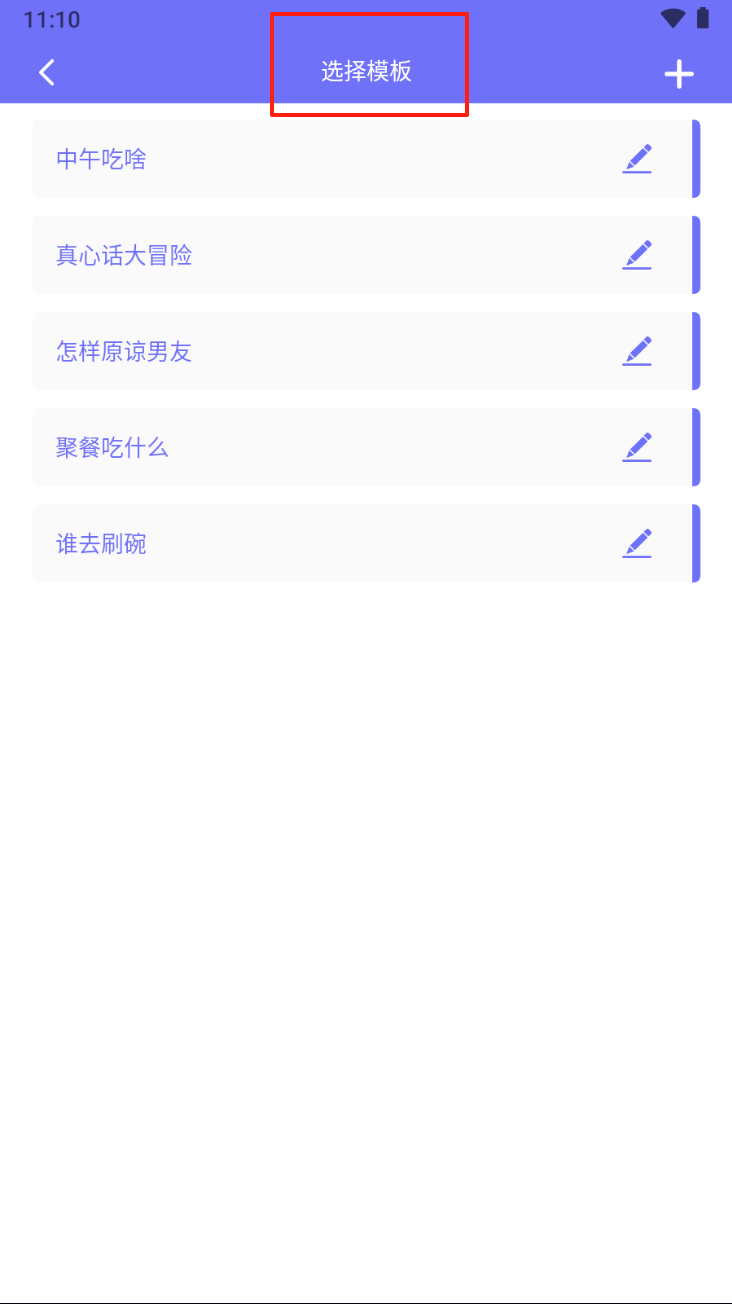Image resolution: width=732 pixels, height=1304 pixels.
Task: Edit the 谁去刷碗 template
Action: [637, 543]
